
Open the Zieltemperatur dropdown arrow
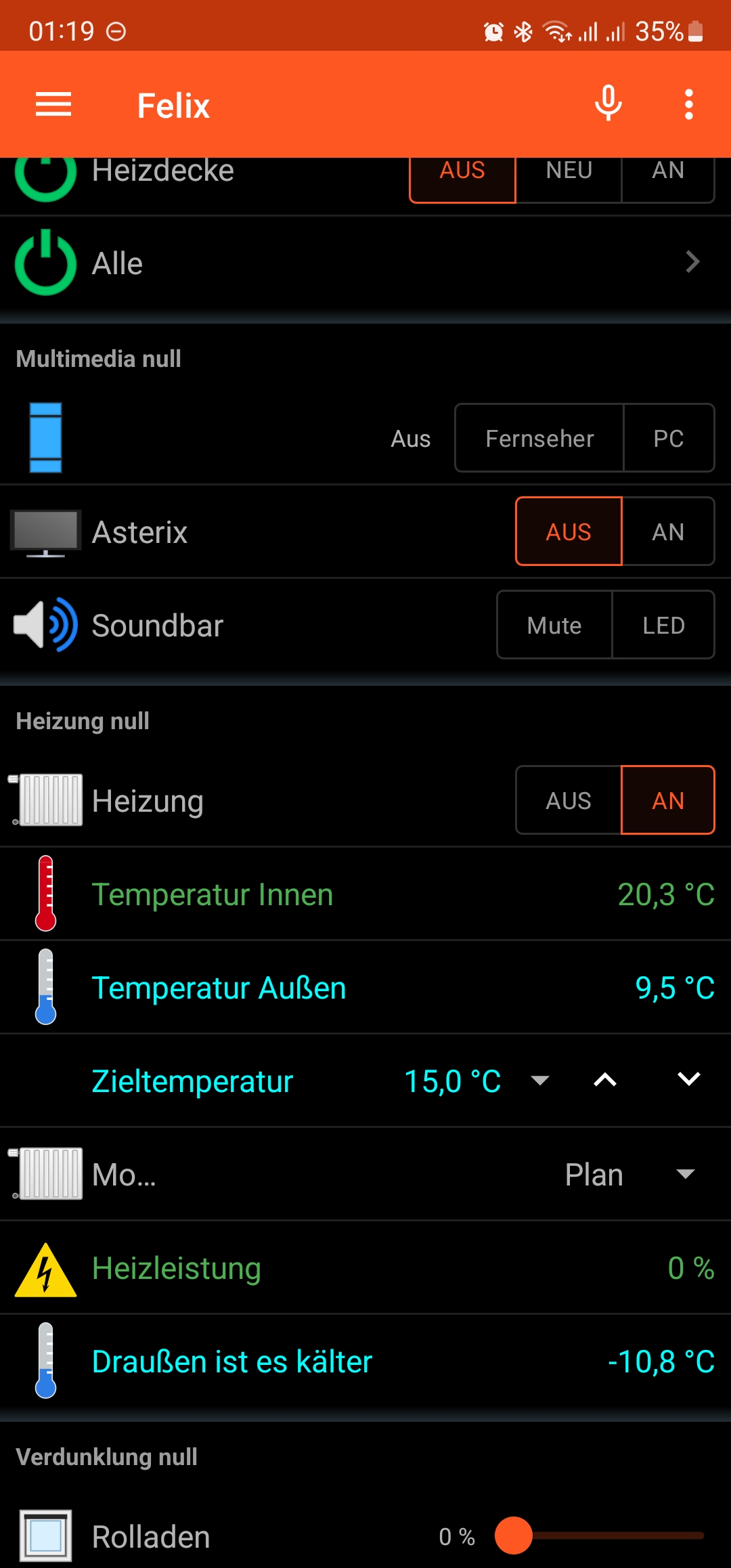[x=539, y=1081]
